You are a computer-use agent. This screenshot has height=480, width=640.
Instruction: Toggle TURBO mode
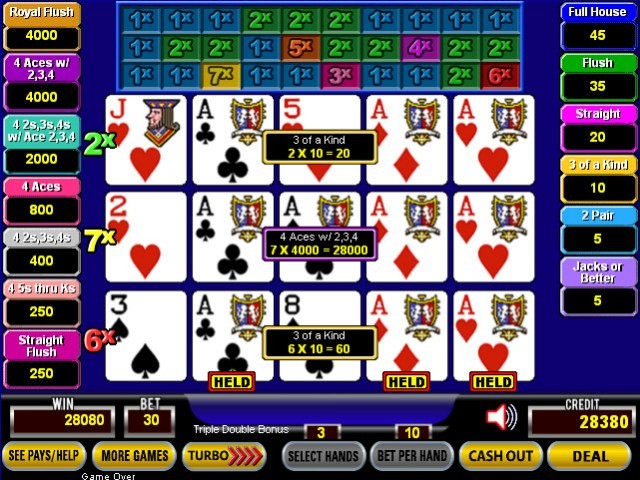point(225,455)
